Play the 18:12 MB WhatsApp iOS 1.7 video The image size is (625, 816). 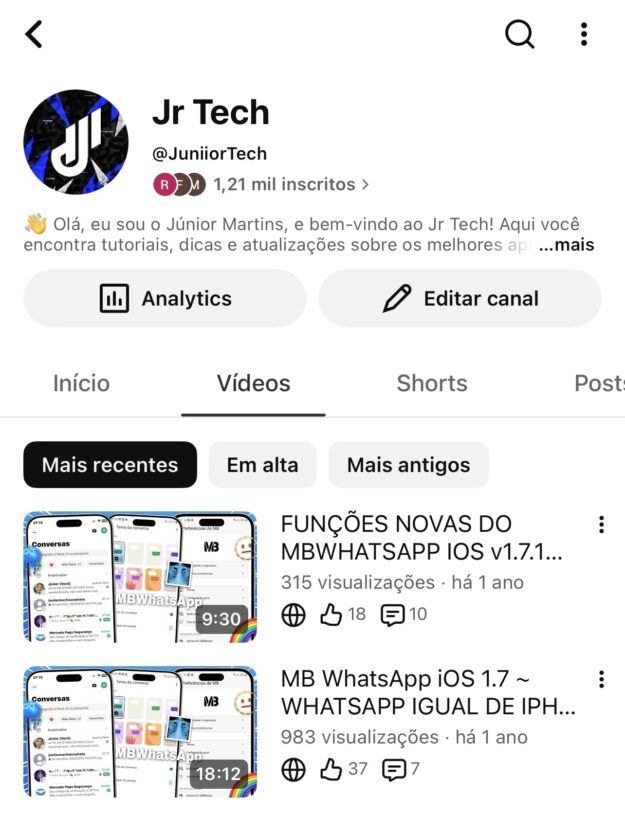point(141,732)
